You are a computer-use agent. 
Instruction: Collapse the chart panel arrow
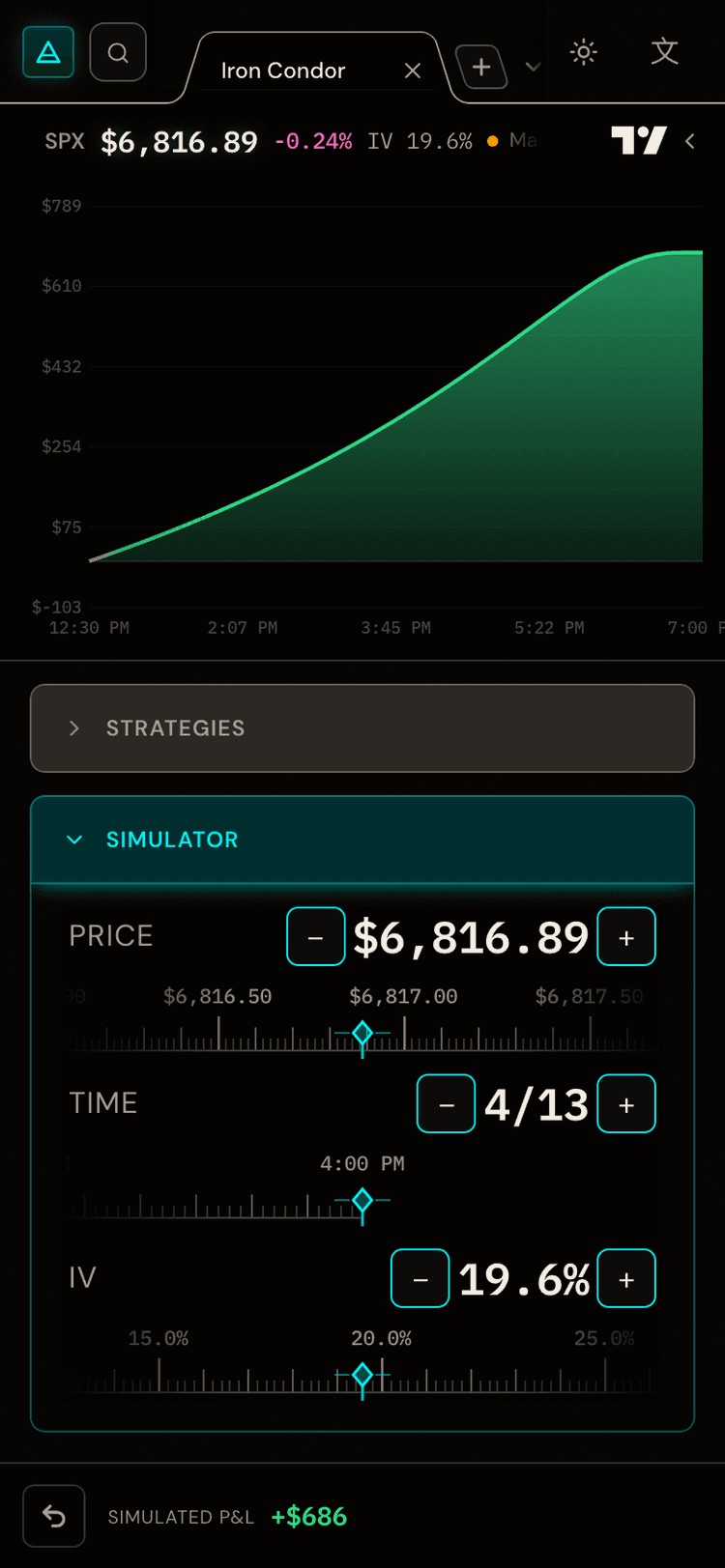[x=690, y=141]
